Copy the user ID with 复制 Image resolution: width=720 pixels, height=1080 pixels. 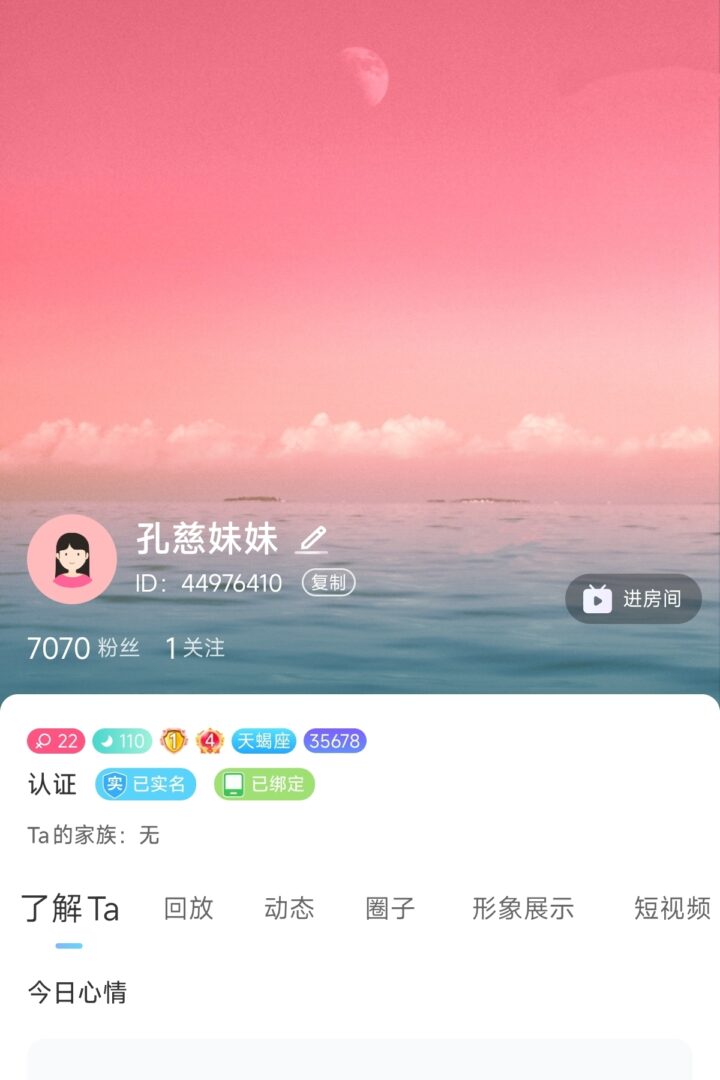tap(328, 582)
